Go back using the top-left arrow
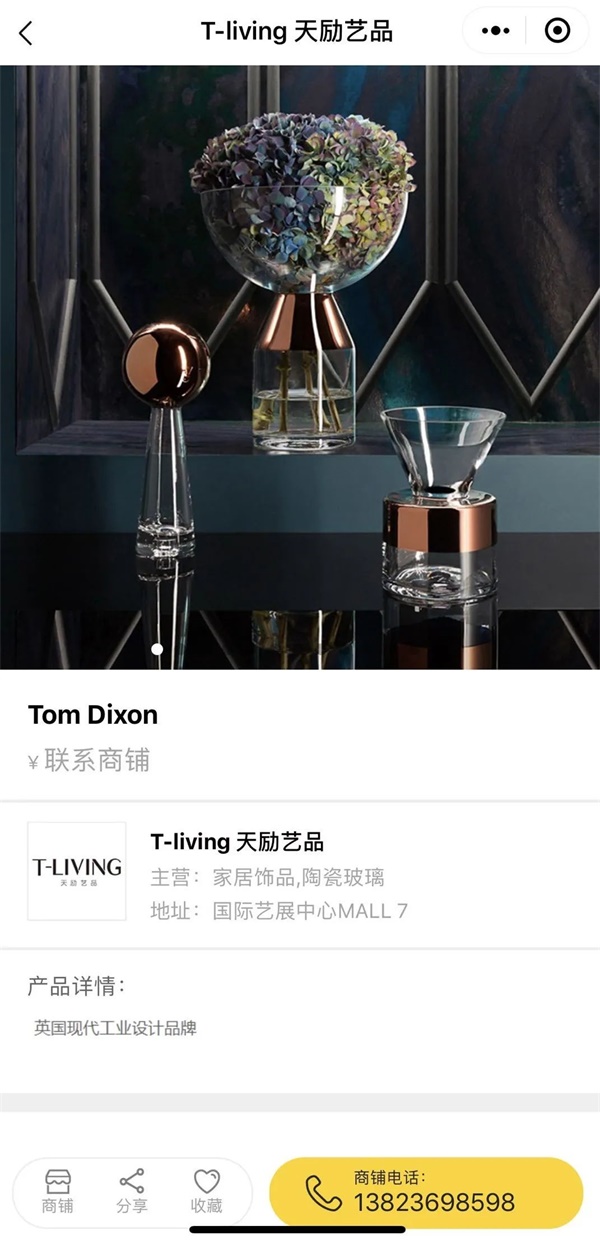 [27, 33]
